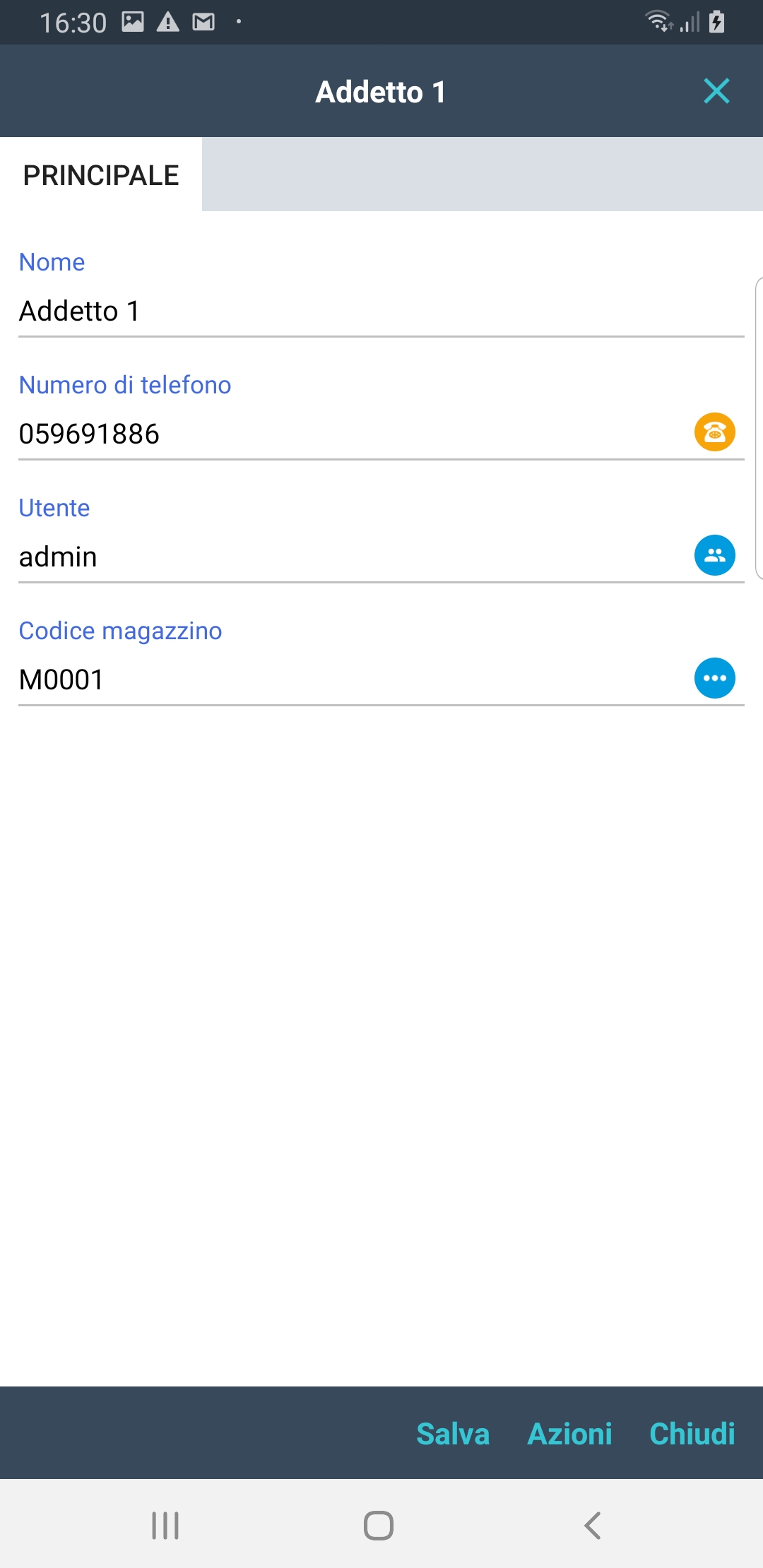The height and width of the screenshot is (1568, 763).
Task: Switch to the PRINCIPALE tab
Action: [101, 175]
